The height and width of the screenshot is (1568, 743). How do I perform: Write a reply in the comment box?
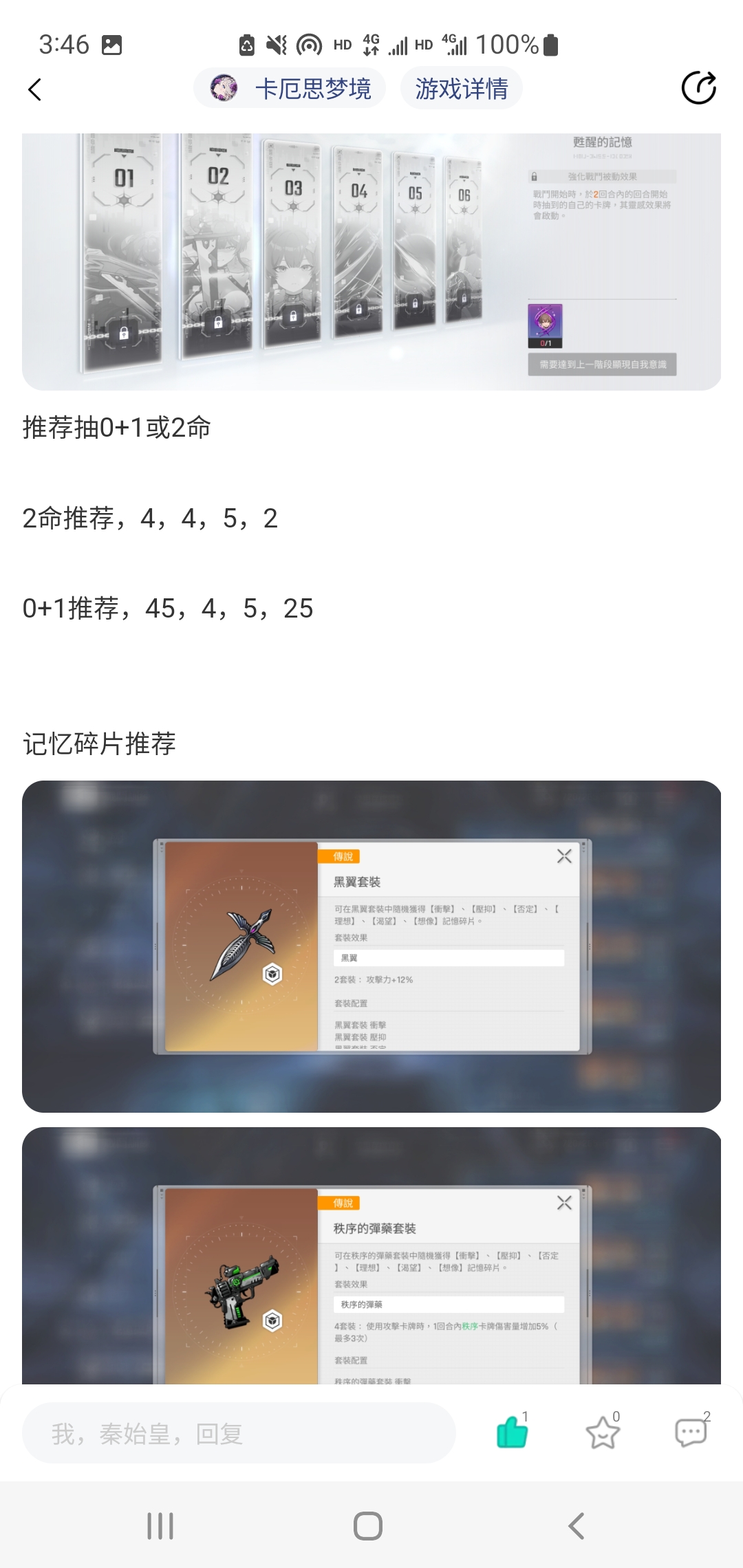(238, 1433)
